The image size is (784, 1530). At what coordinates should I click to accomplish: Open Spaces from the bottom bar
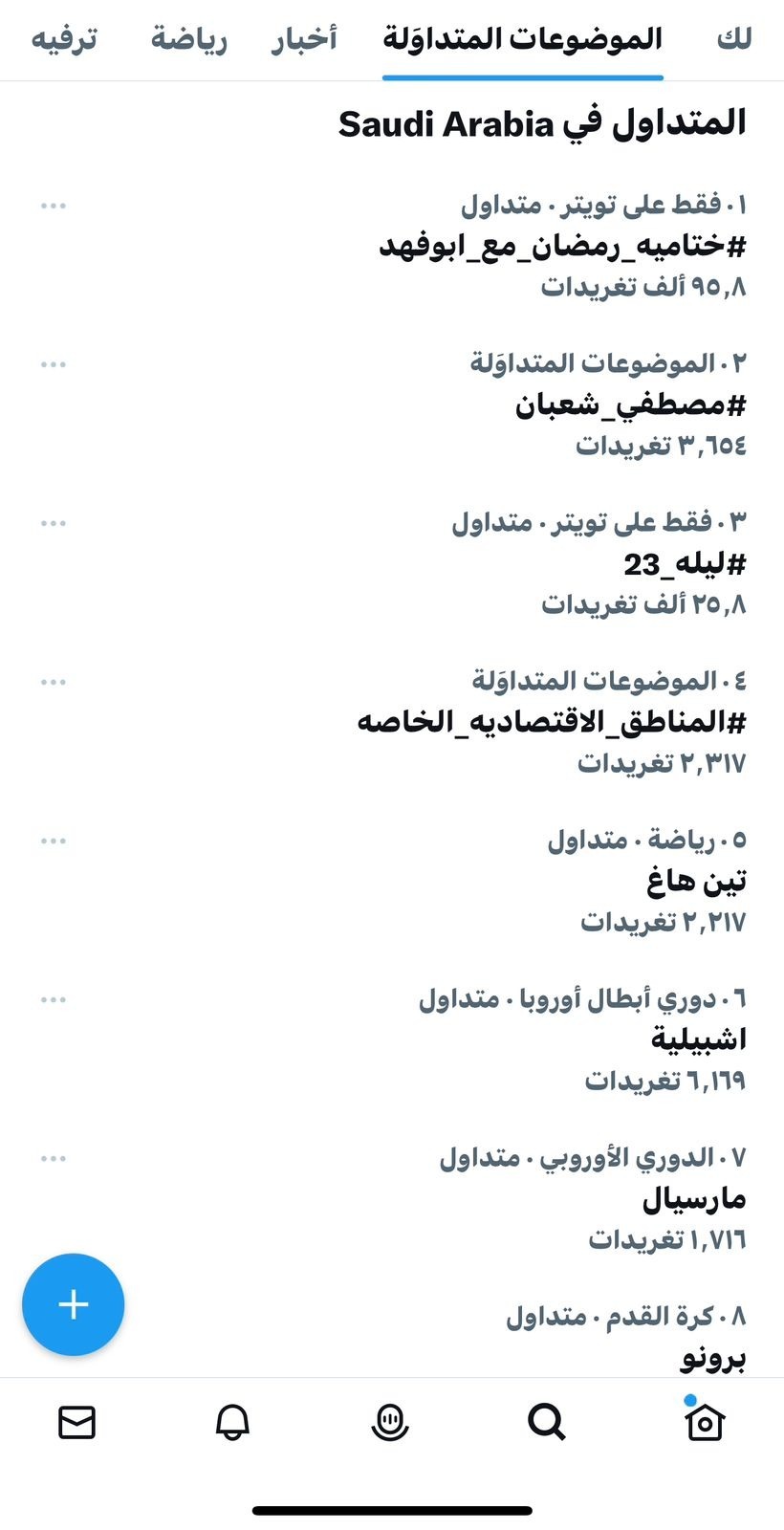click(x=389, y=1423)
